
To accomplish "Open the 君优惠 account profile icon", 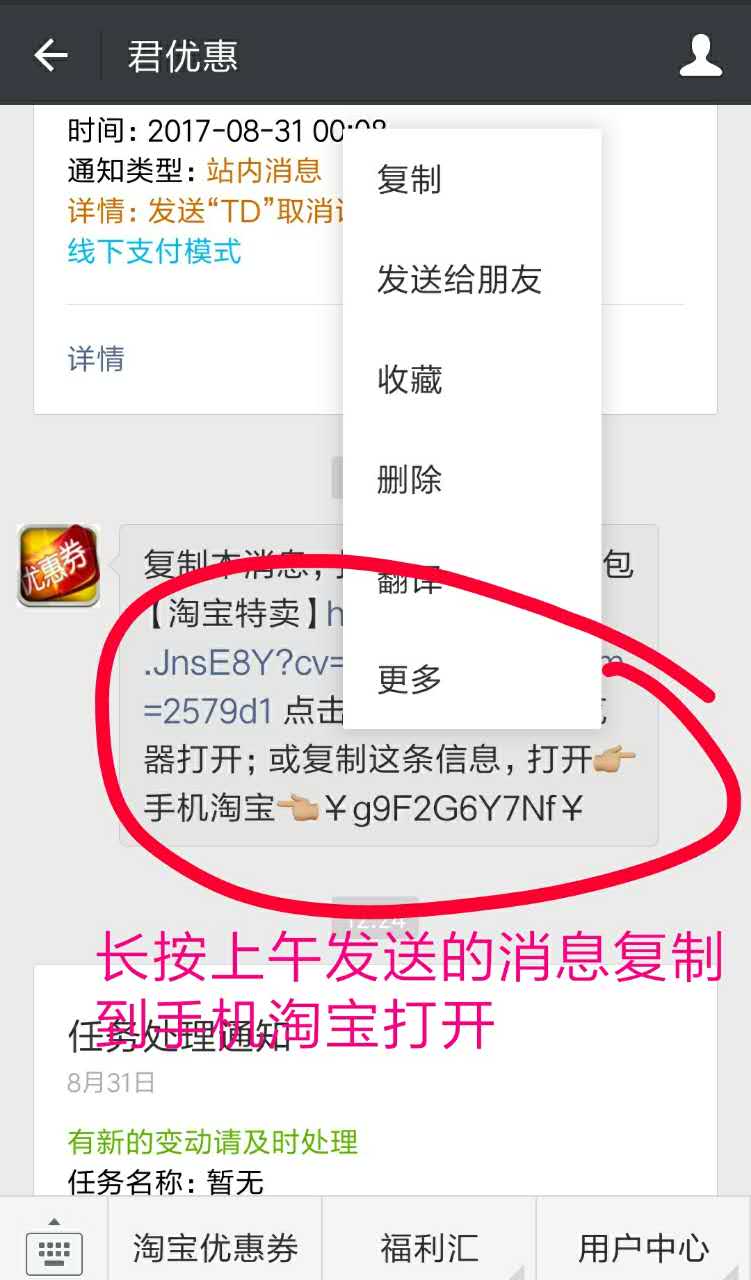I will coord(700,56).
